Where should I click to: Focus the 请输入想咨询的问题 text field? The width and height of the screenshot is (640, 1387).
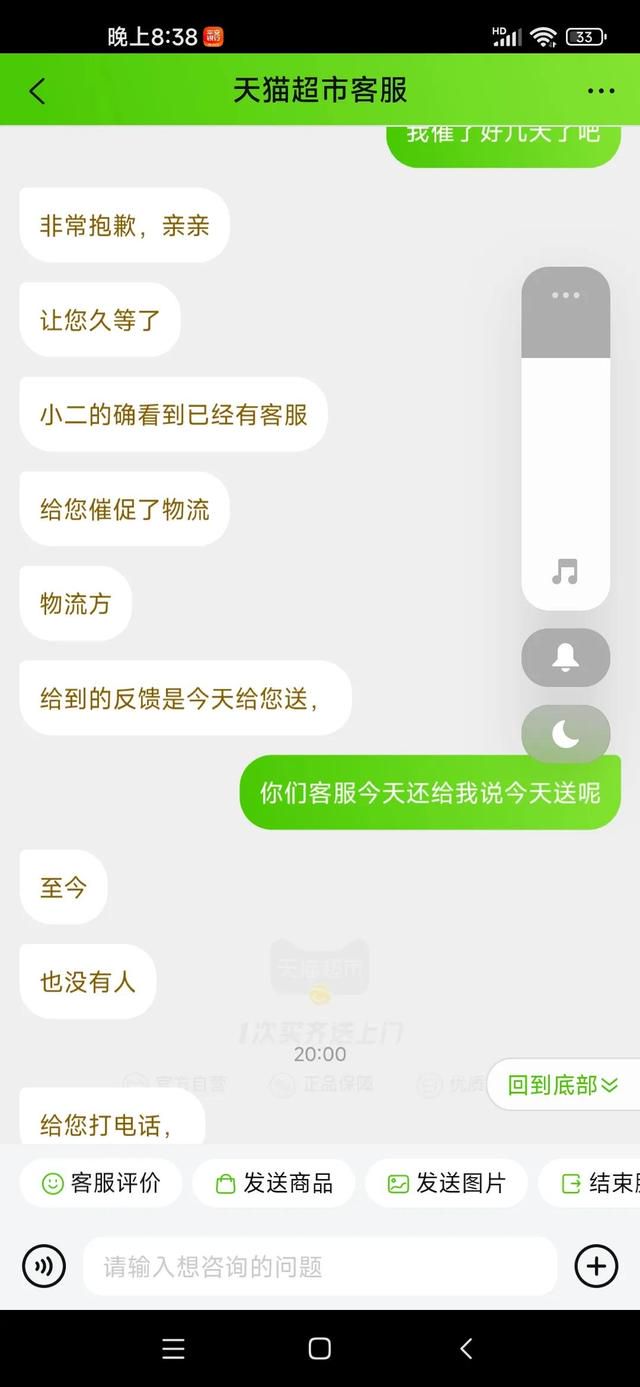click(320, 1266)
